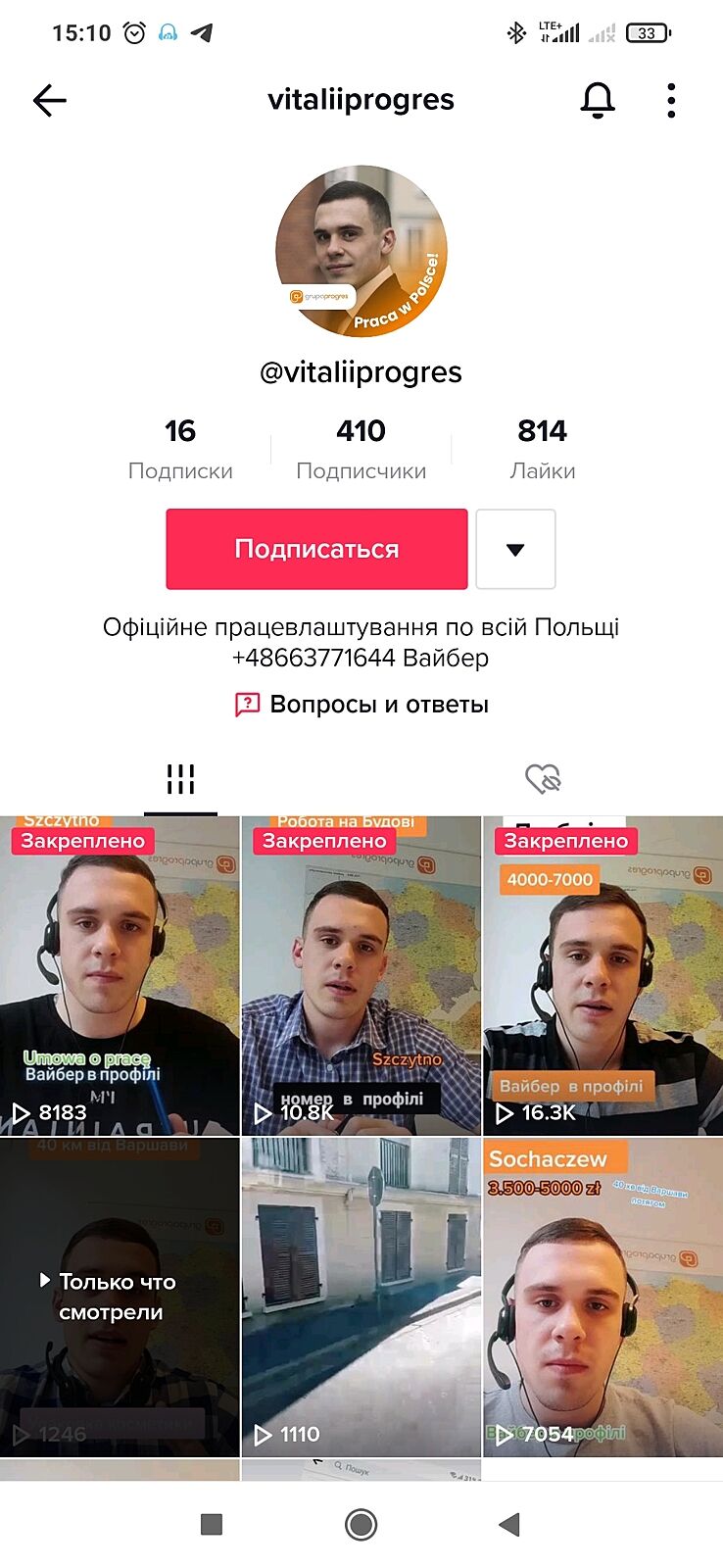Open the Только что смотрели video
The width and height of the screenshot is (723, 1568).
click(x=120, y=1297)
